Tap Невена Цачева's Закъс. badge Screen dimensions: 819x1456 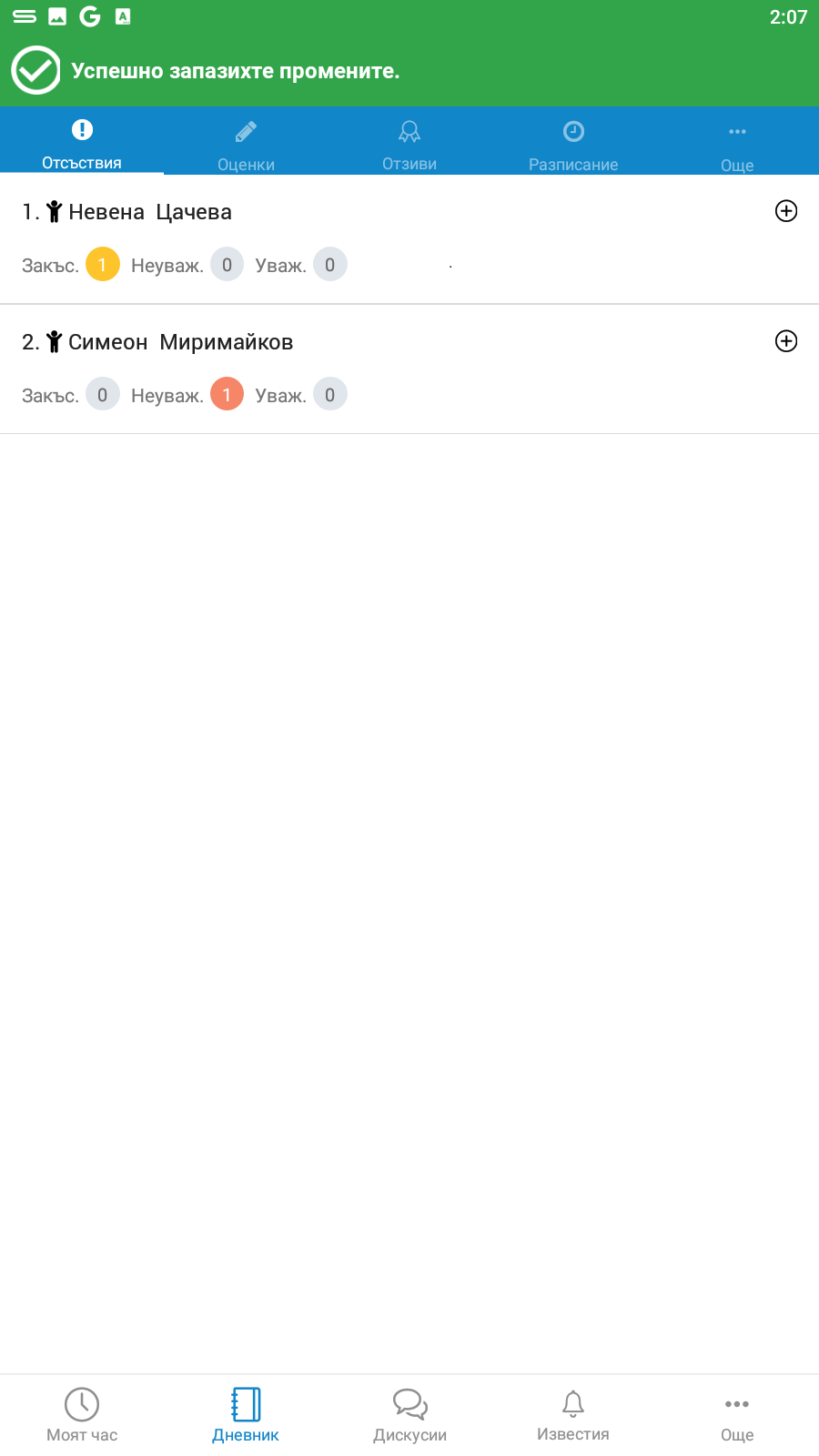pyautogui.click(x=103, y=265)
